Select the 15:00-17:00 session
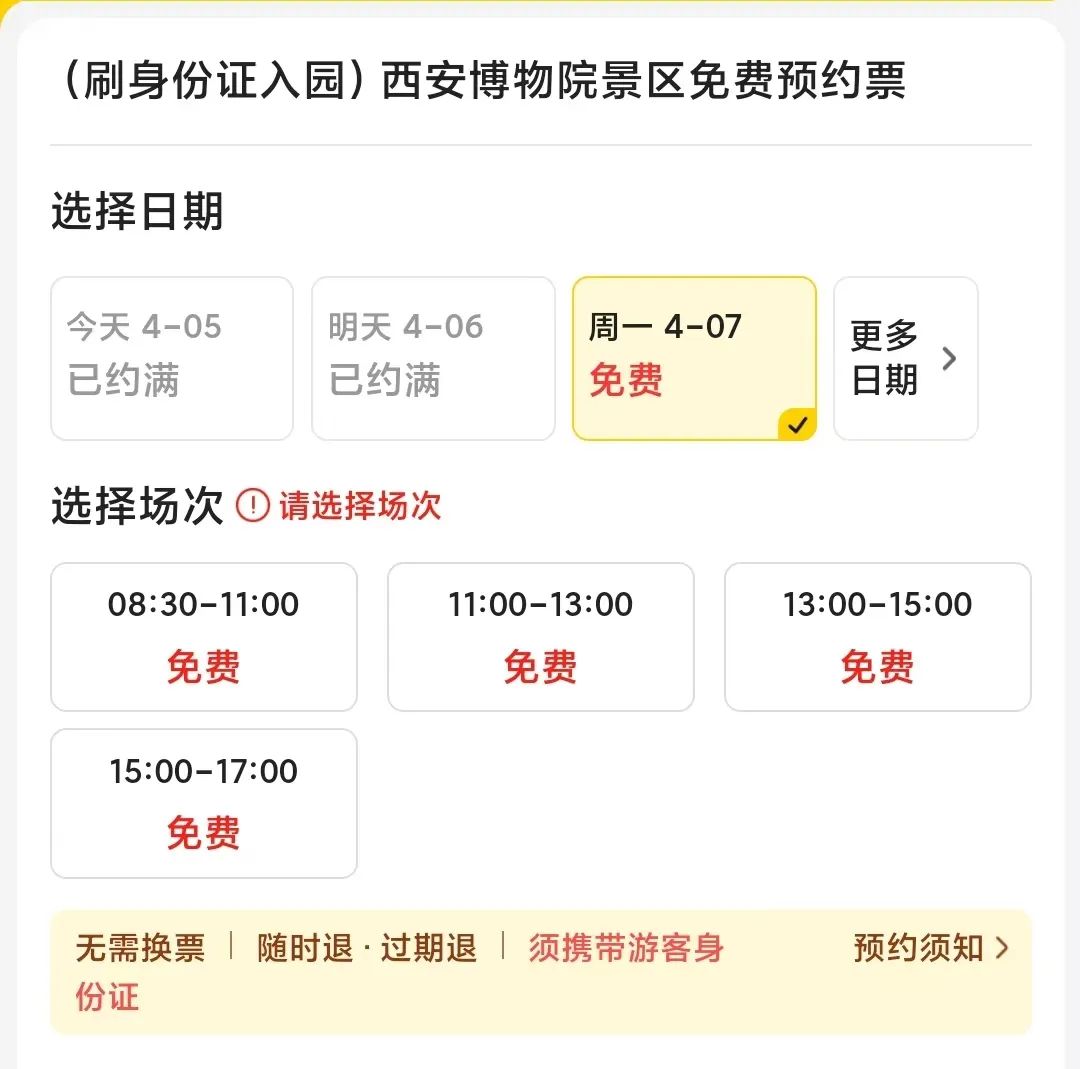Viewport: 1080px width, 1069px height. (x=204, y=803)
